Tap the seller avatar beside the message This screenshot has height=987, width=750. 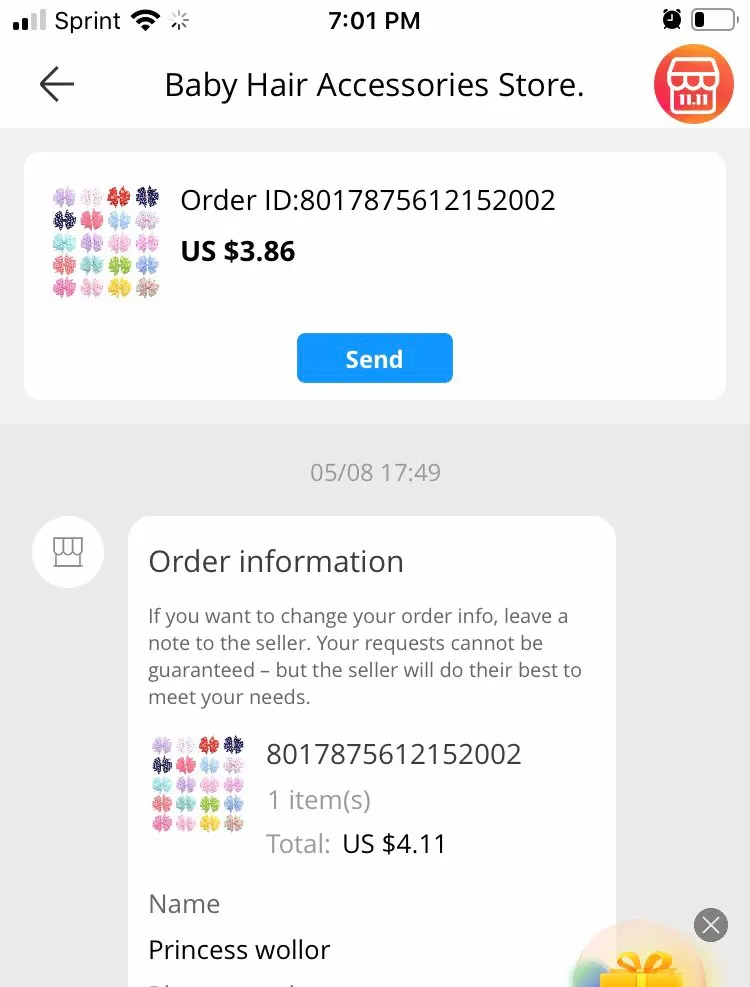68,552
